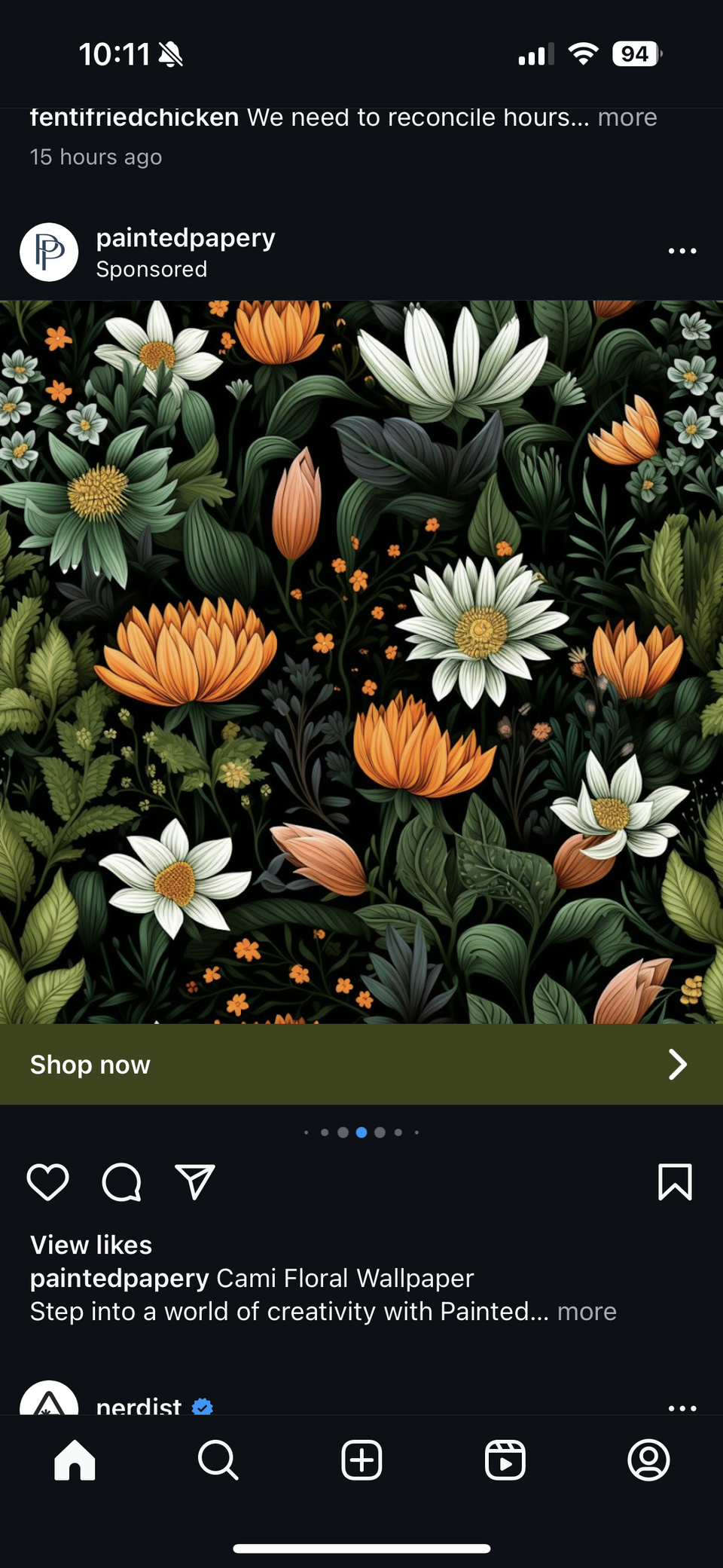View likes on the paintedpapery post
Screen dimensions: 723x1568
point(91,1245)
